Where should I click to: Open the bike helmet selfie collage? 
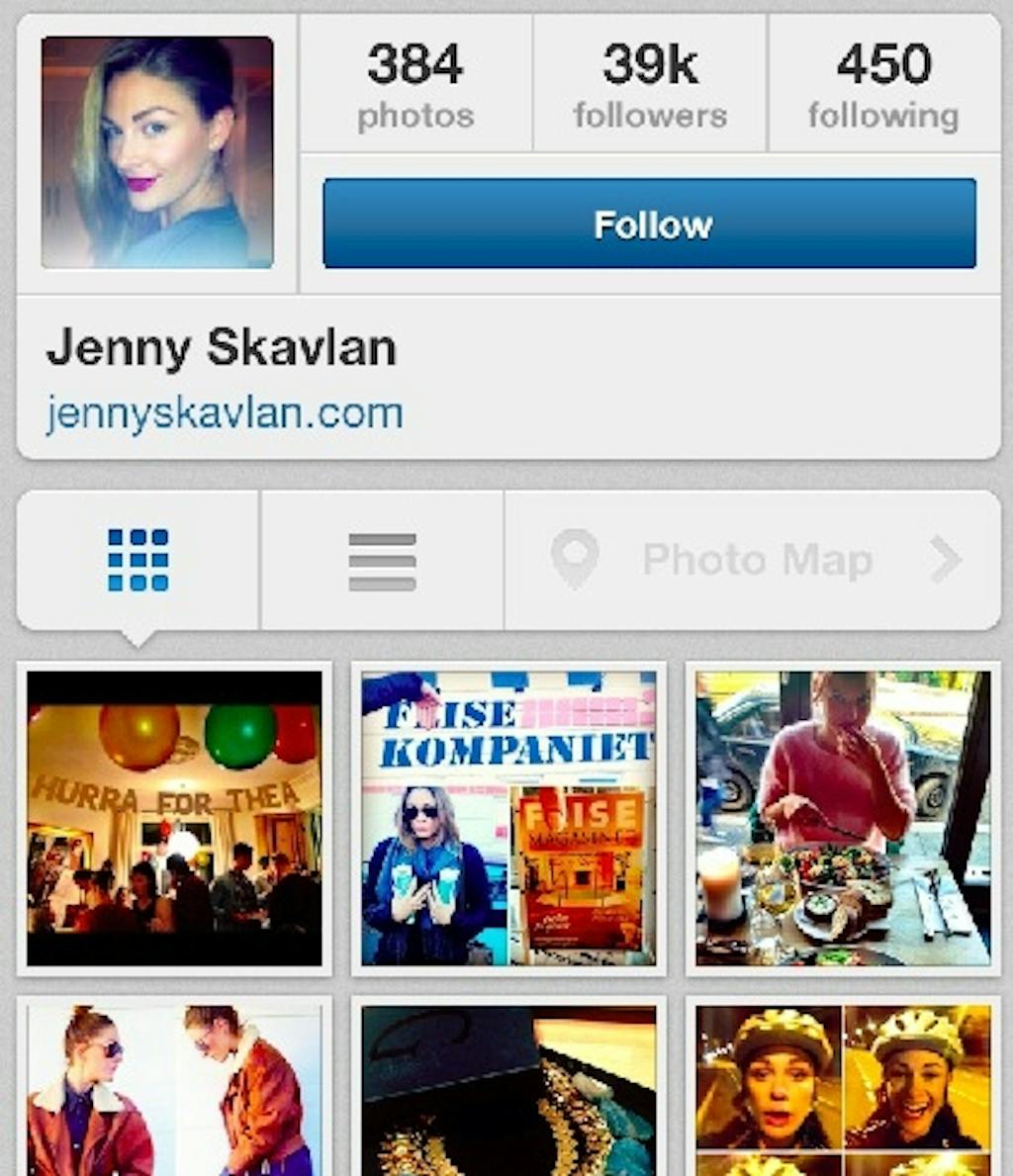[843, 1088]
